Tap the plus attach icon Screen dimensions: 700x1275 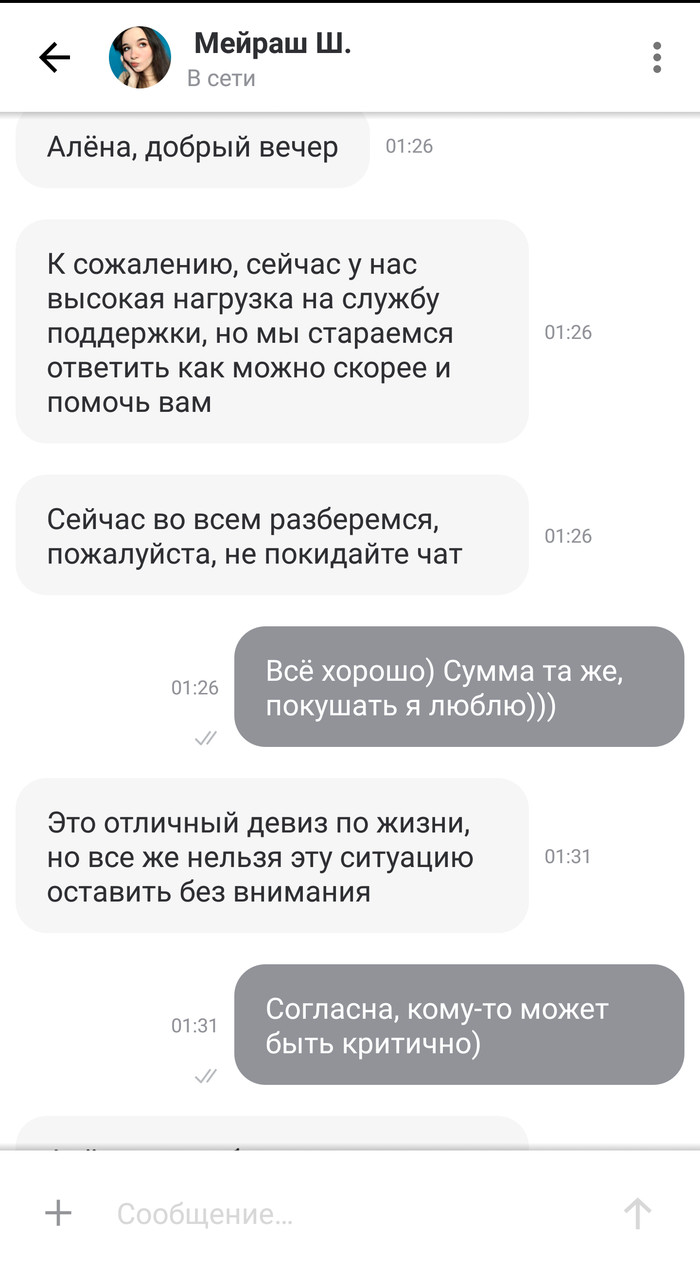(x=59, y=1213)
